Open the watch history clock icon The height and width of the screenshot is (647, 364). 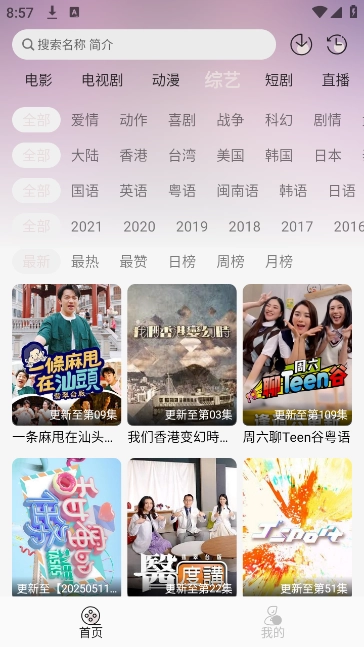click(x=336, y=44)
